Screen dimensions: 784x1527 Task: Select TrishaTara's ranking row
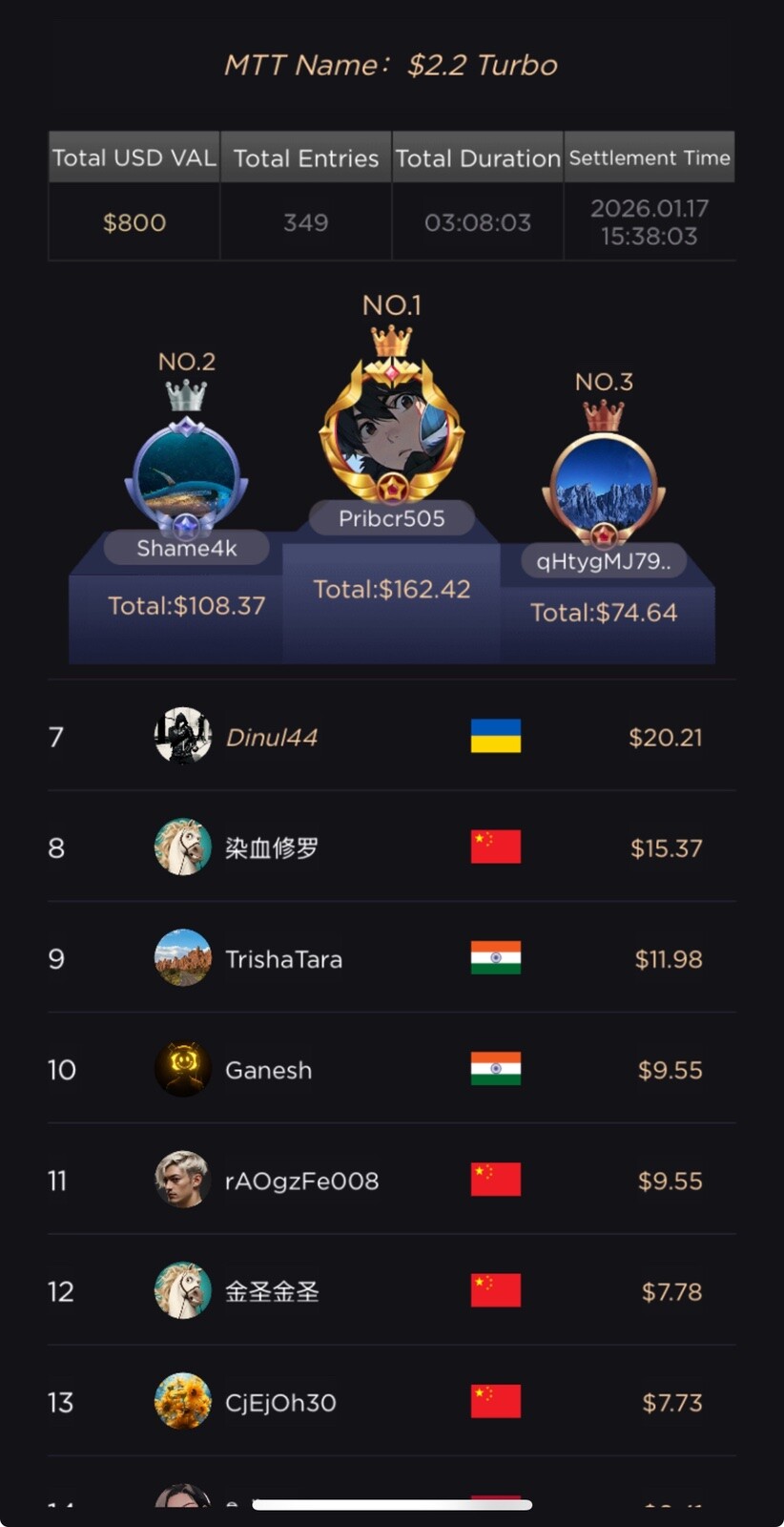(391, 958)
